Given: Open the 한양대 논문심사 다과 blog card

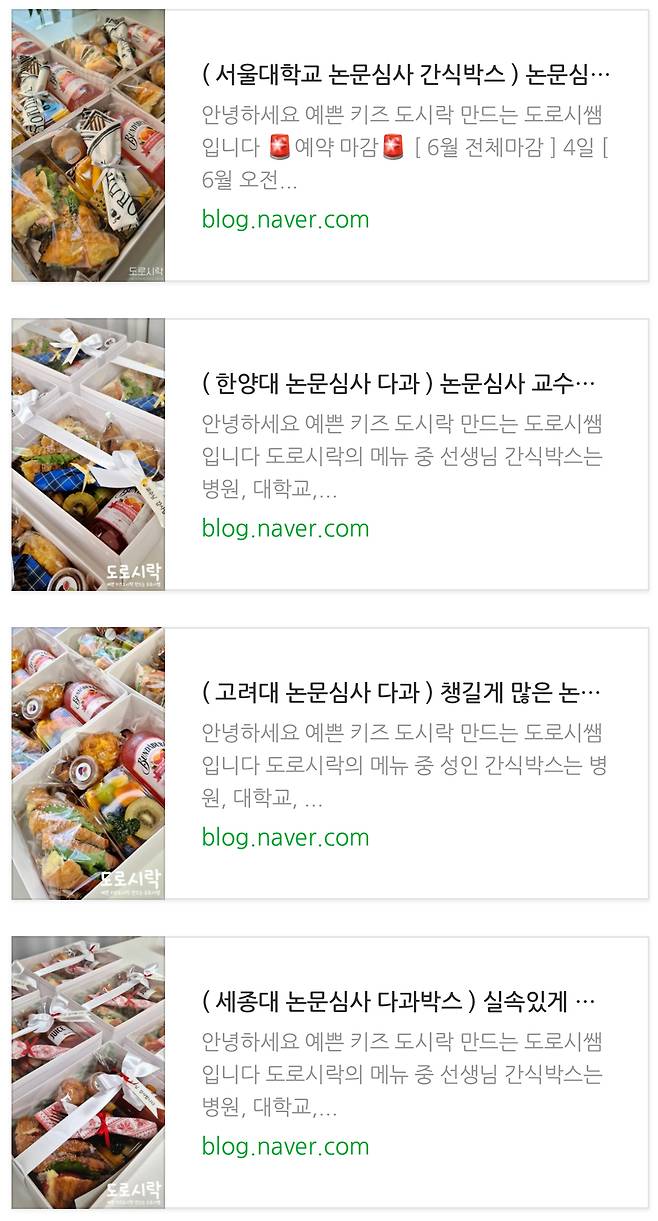Looking at the screenshot, I should (398, 384).
